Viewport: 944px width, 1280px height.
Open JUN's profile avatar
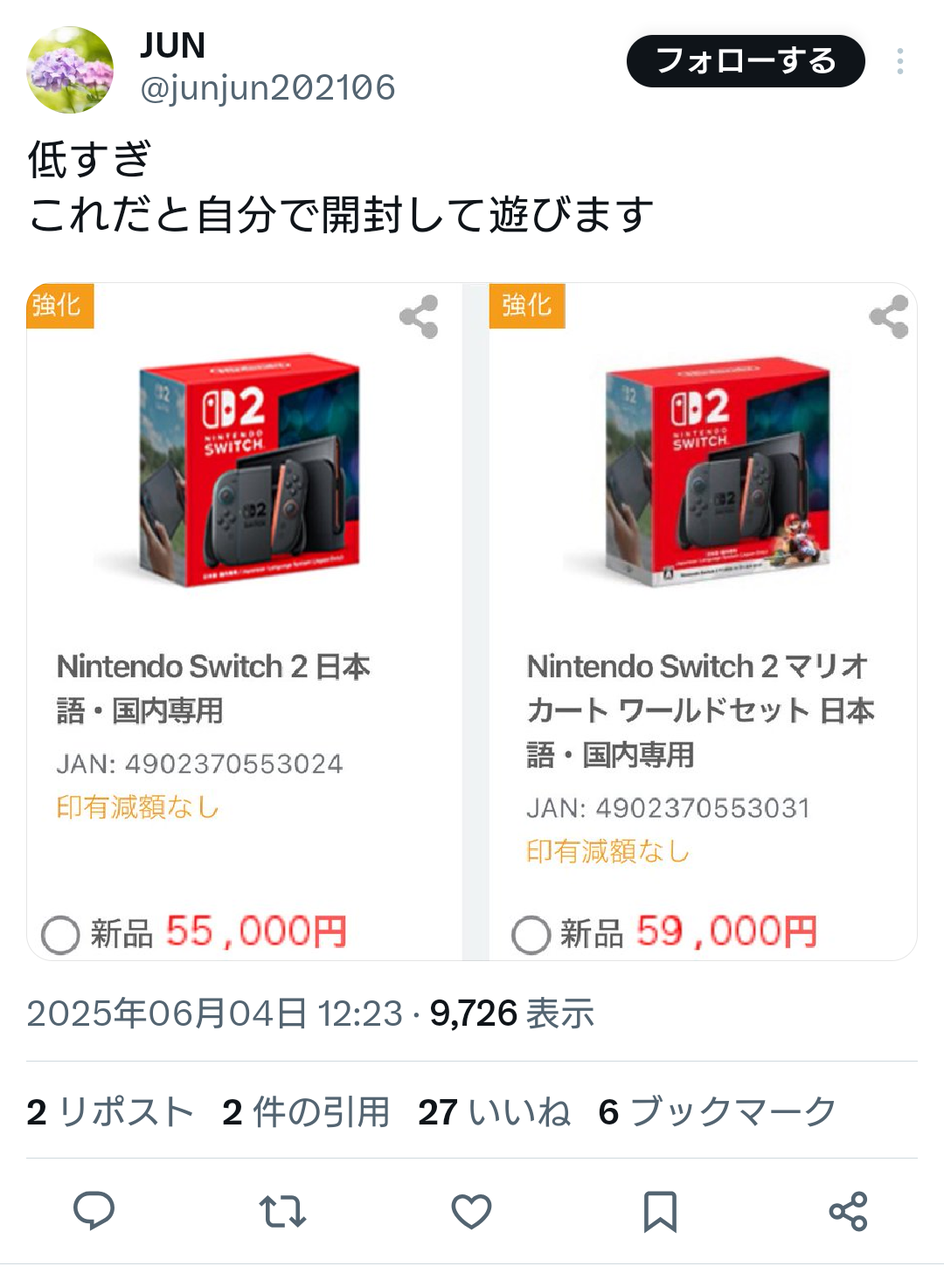point(70,70)
